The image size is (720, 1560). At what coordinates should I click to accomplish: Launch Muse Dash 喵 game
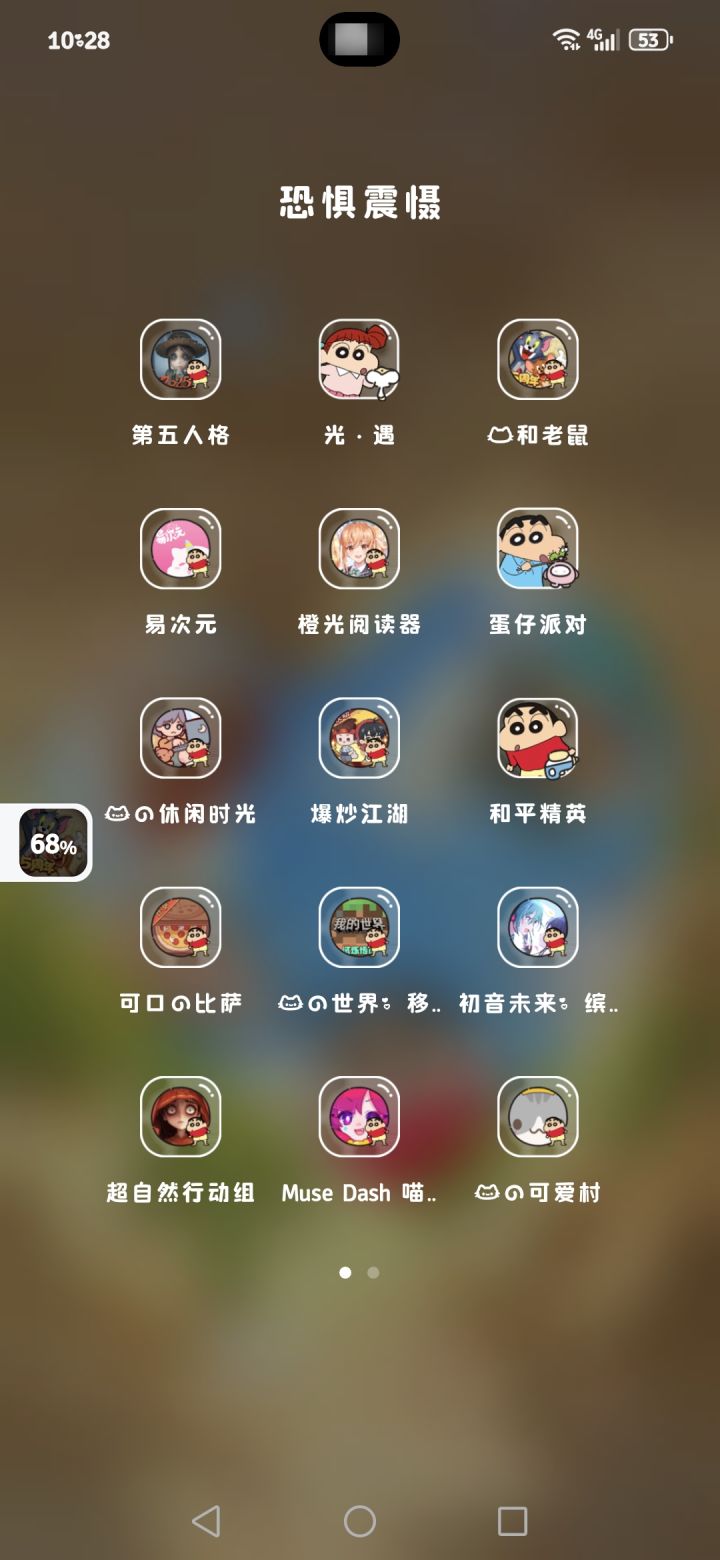coord(359,1118)
